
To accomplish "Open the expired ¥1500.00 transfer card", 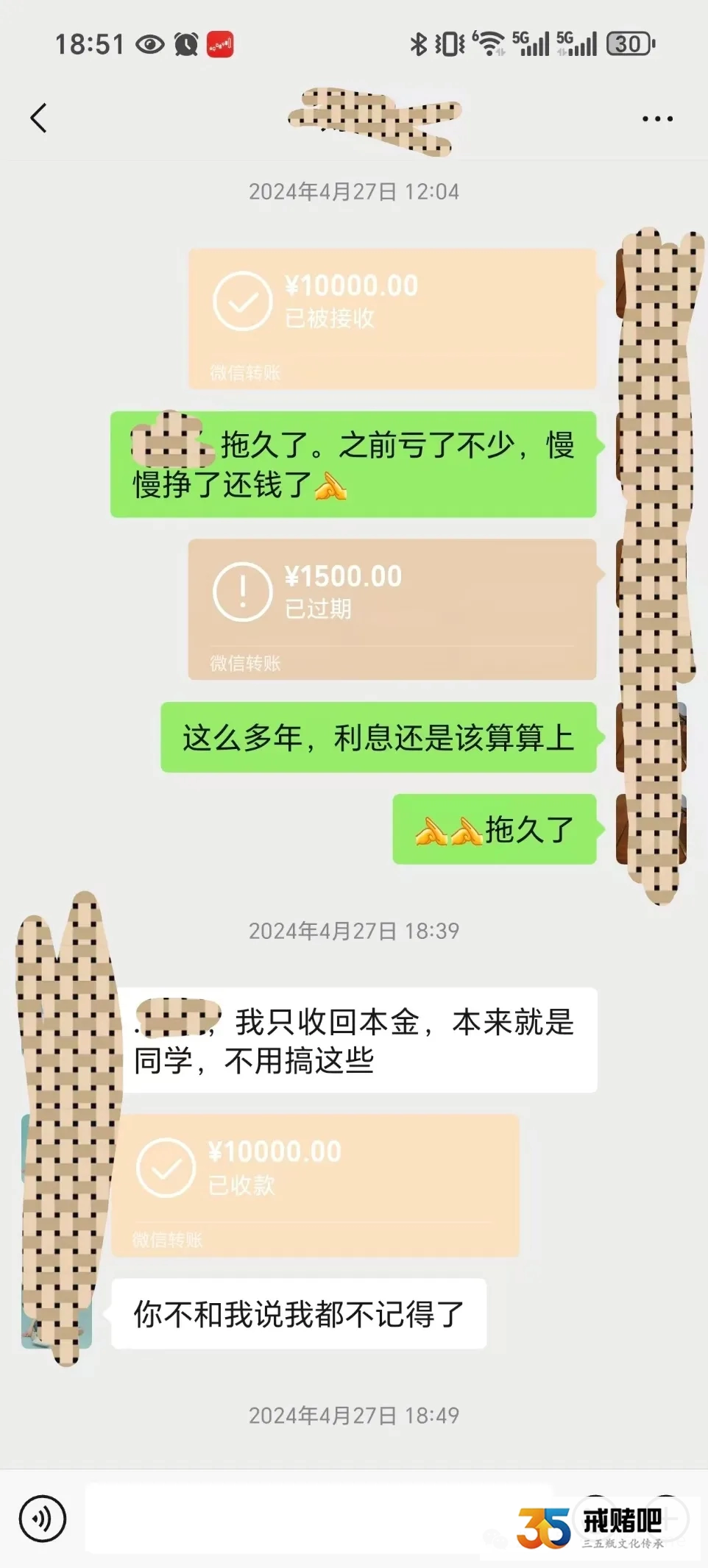I will (x=392, y=609).
